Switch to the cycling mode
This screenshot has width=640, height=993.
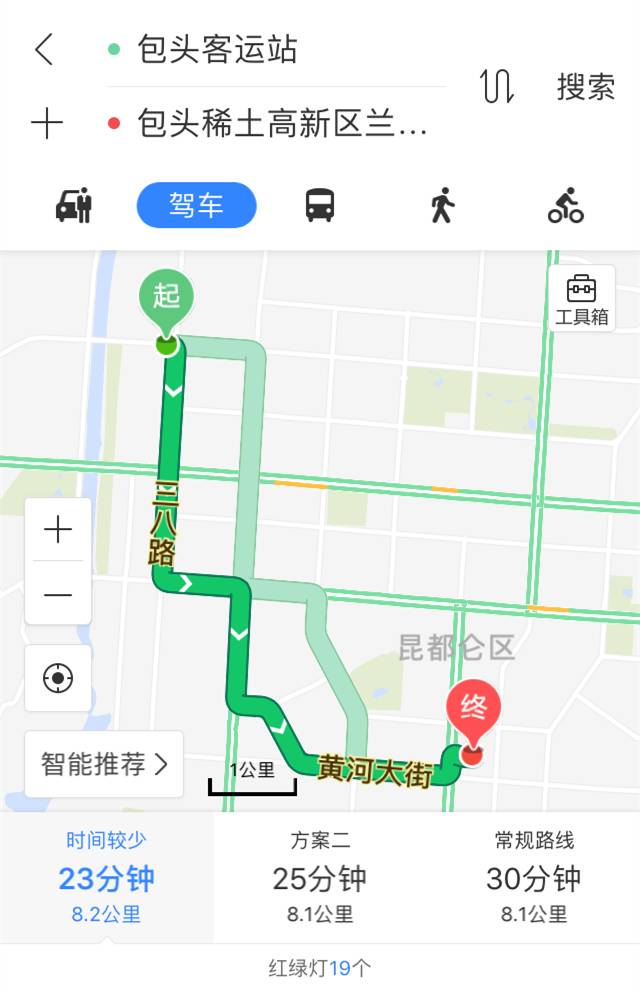click(565, 206)
